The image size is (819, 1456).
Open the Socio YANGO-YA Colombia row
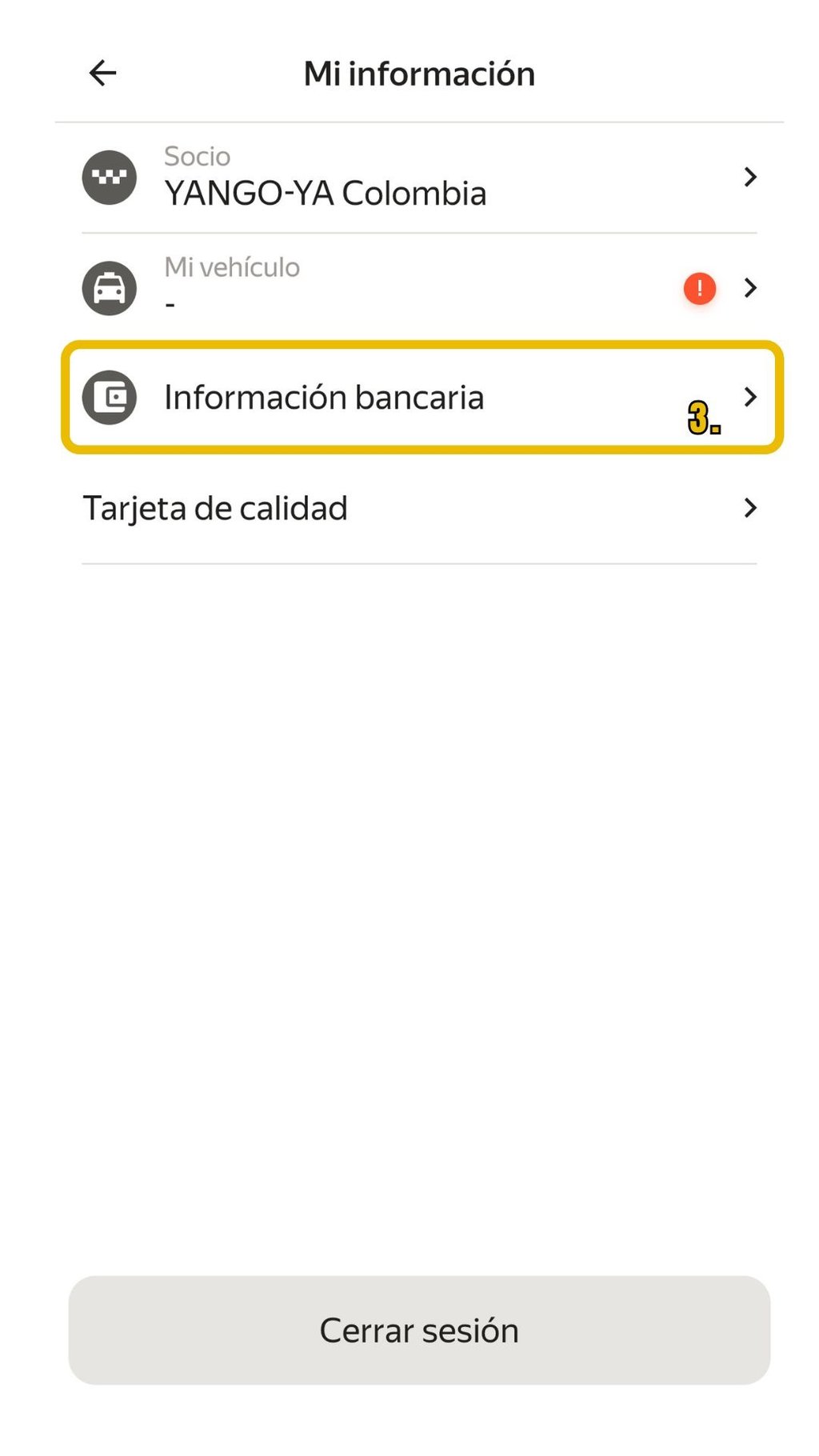pos(418,178)
